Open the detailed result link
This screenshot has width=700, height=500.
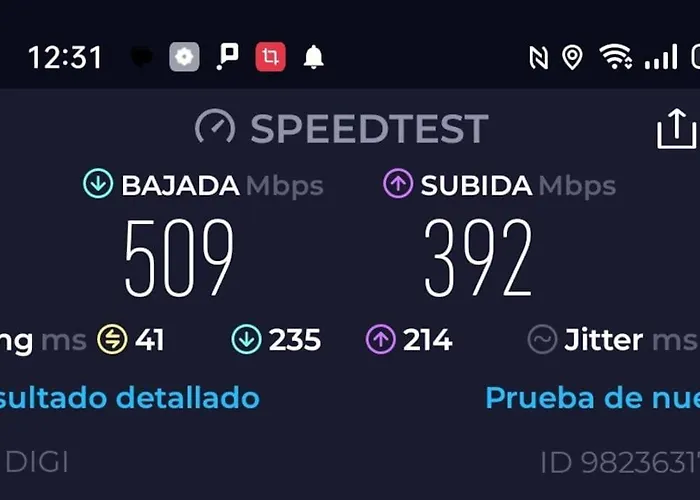coord(130,398)
